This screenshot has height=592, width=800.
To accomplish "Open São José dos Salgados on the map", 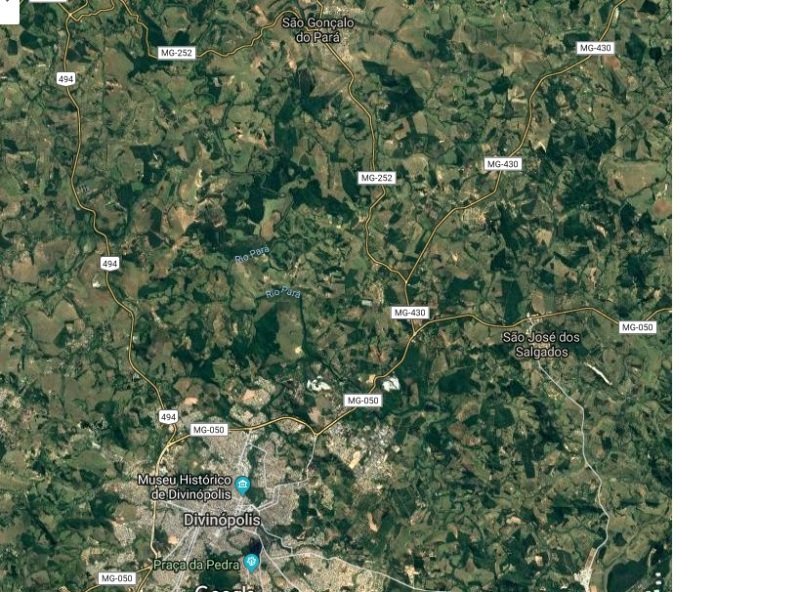I will [x=541, y=344].
